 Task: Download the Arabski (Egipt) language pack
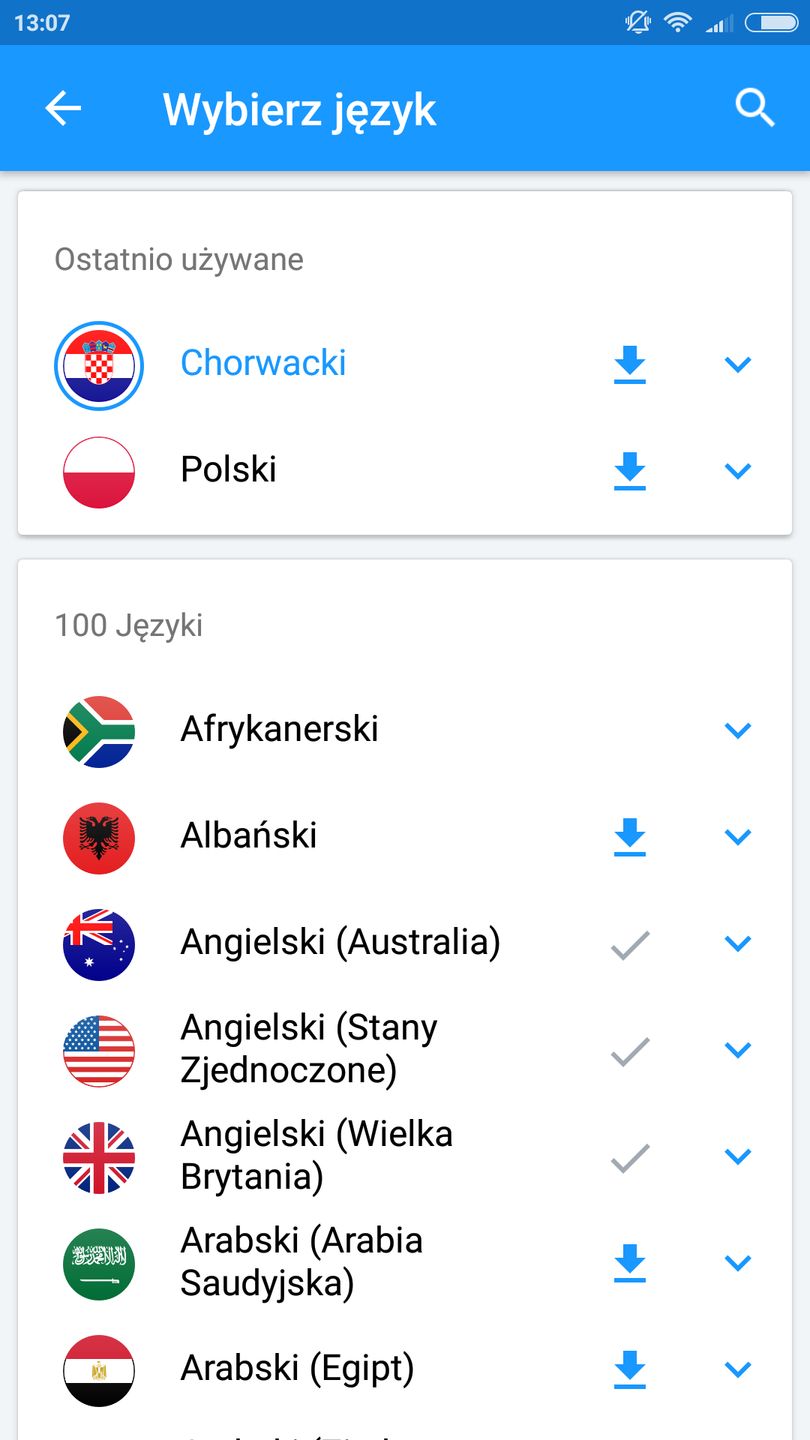coord(629,1369)
